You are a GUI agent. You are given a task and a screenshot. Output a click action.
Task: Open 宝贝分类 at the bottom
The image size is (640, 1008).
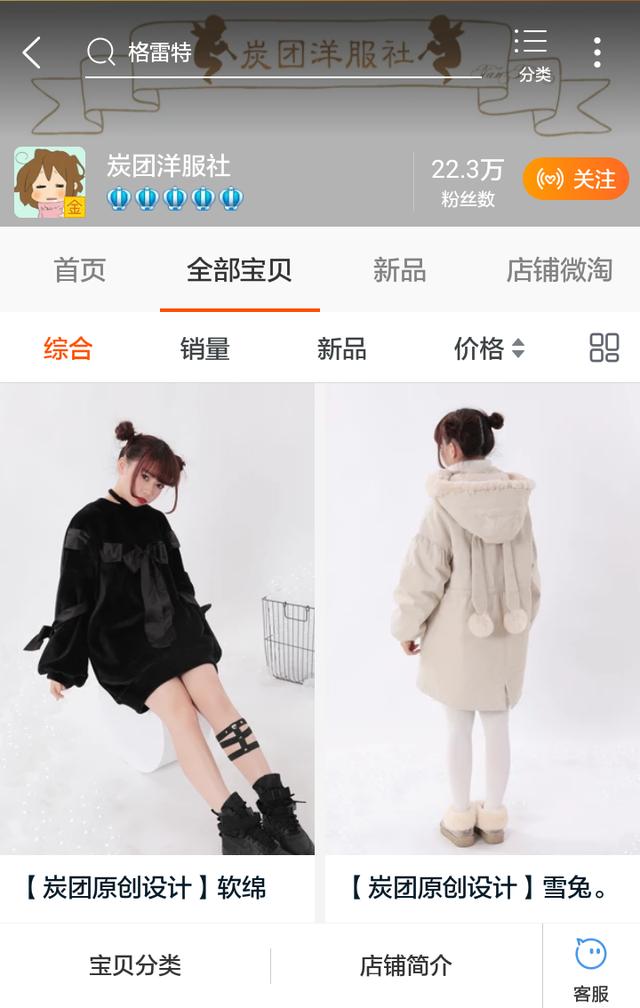pyautogui.click(x=135, y=966)
